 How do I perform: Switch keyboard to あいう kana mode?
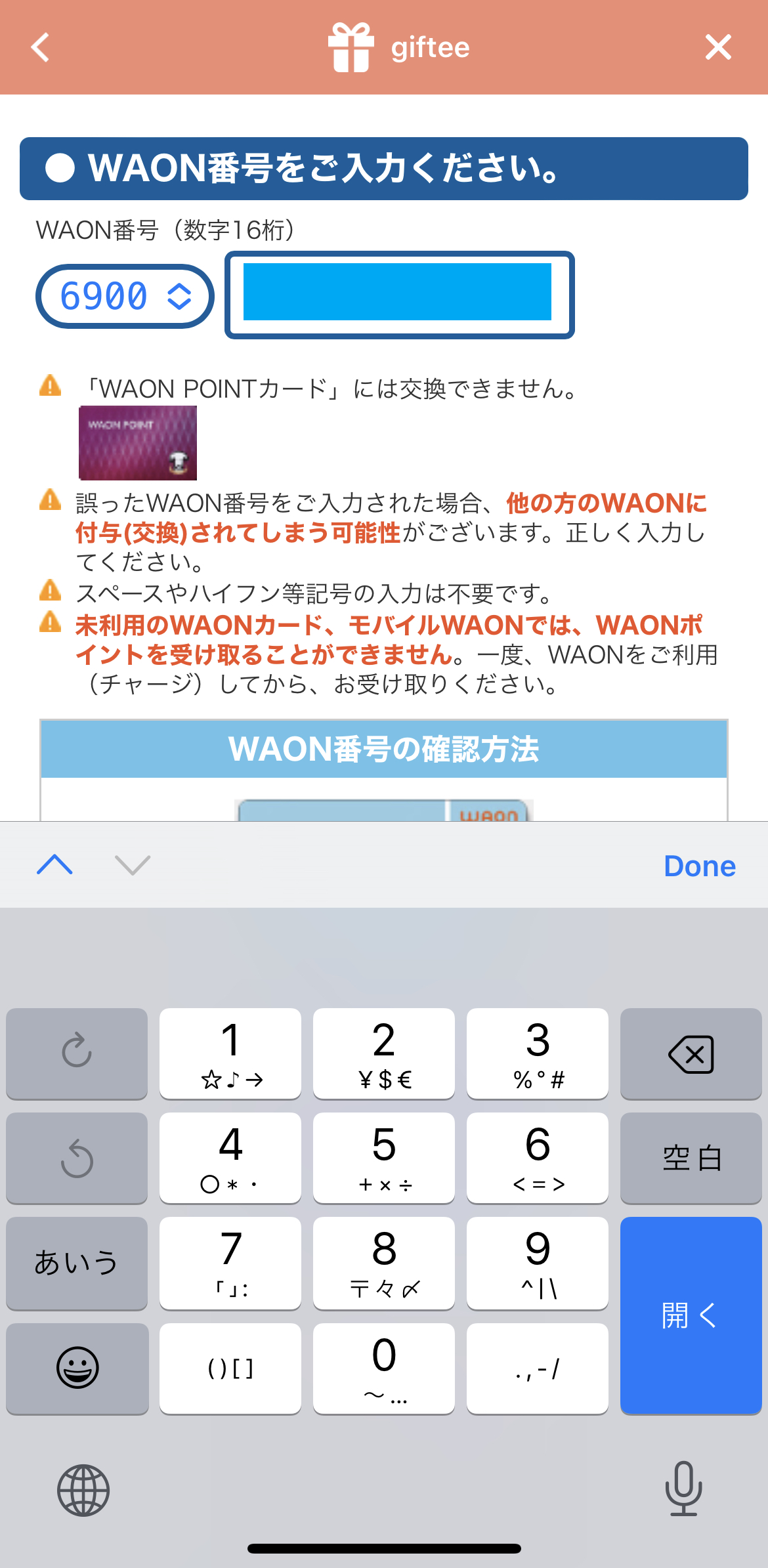tap(77, 1261)
